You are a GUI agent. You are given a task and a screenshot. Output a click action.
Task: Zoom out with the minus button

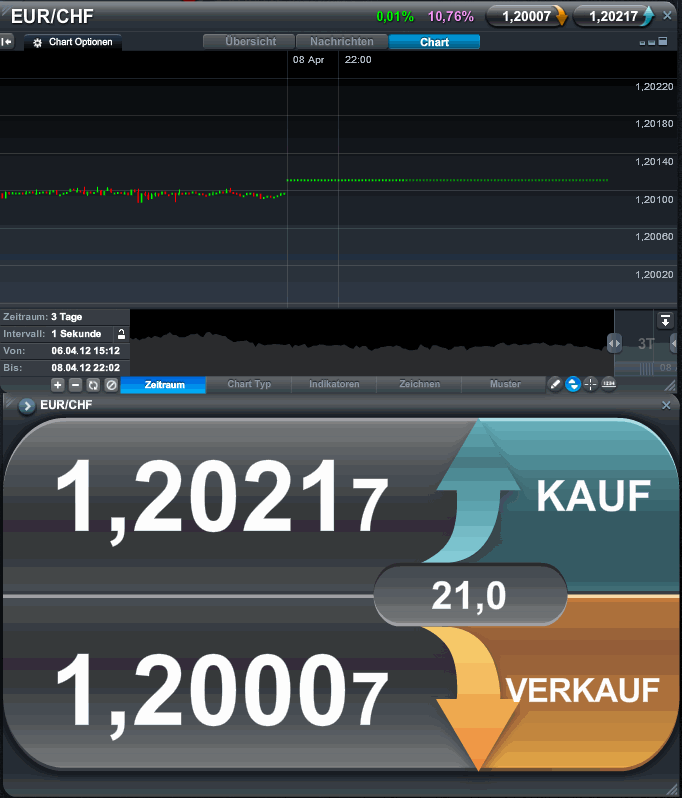click(75, 384)
